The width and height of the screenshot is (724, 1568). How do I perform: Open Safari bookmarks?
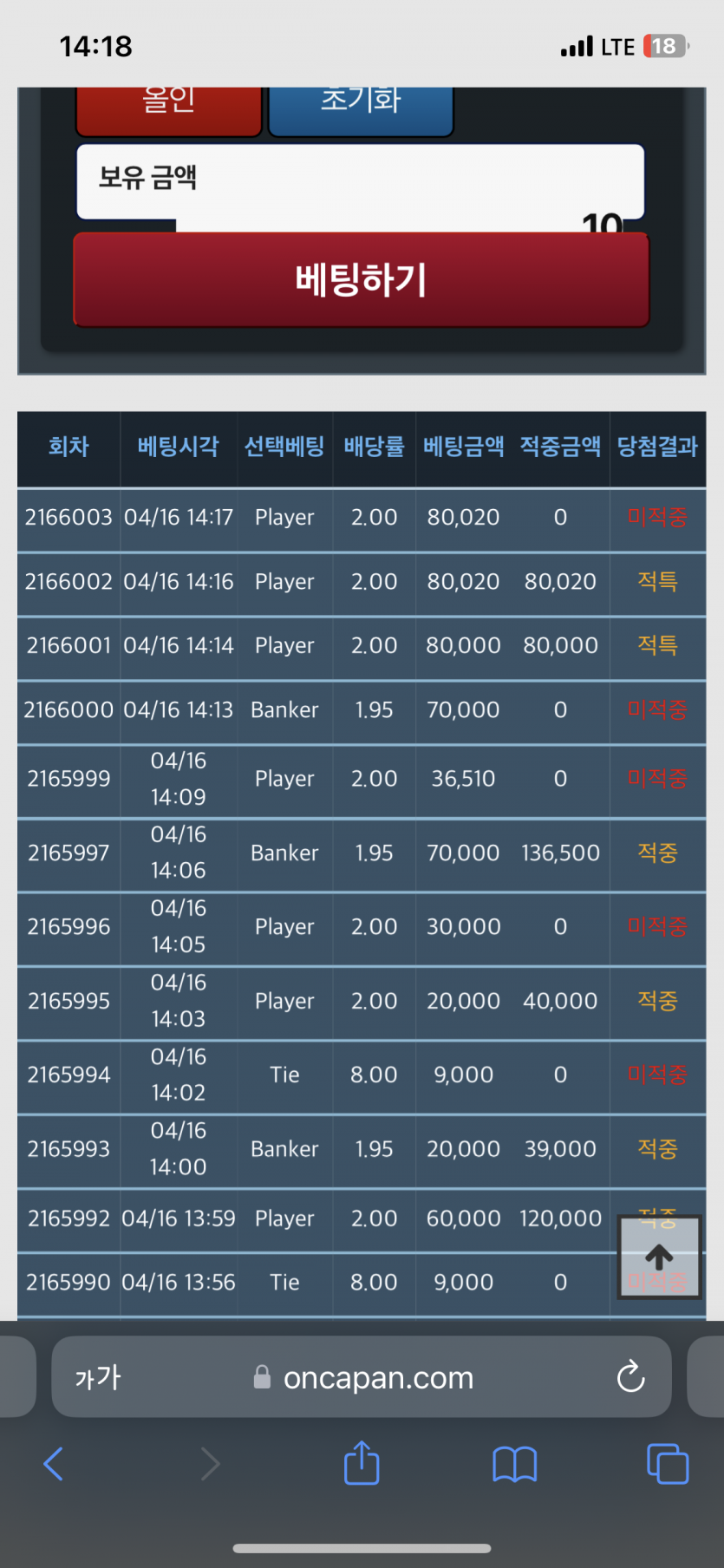point(514,1464)
